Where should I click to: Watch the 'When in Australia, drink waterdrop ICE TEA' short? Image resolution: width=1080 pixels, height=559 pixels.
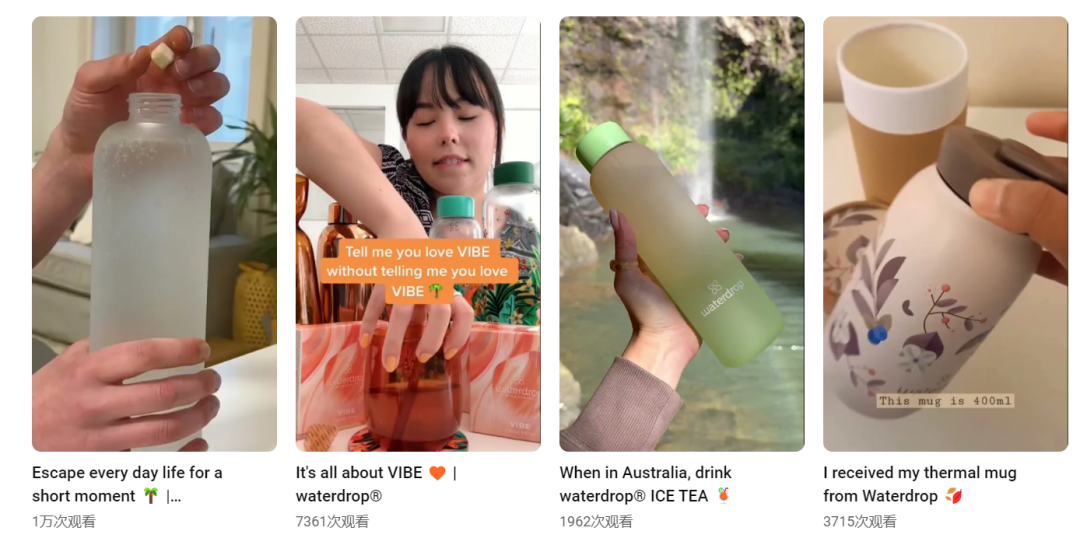pyautogui.click(x=682, y=234)
